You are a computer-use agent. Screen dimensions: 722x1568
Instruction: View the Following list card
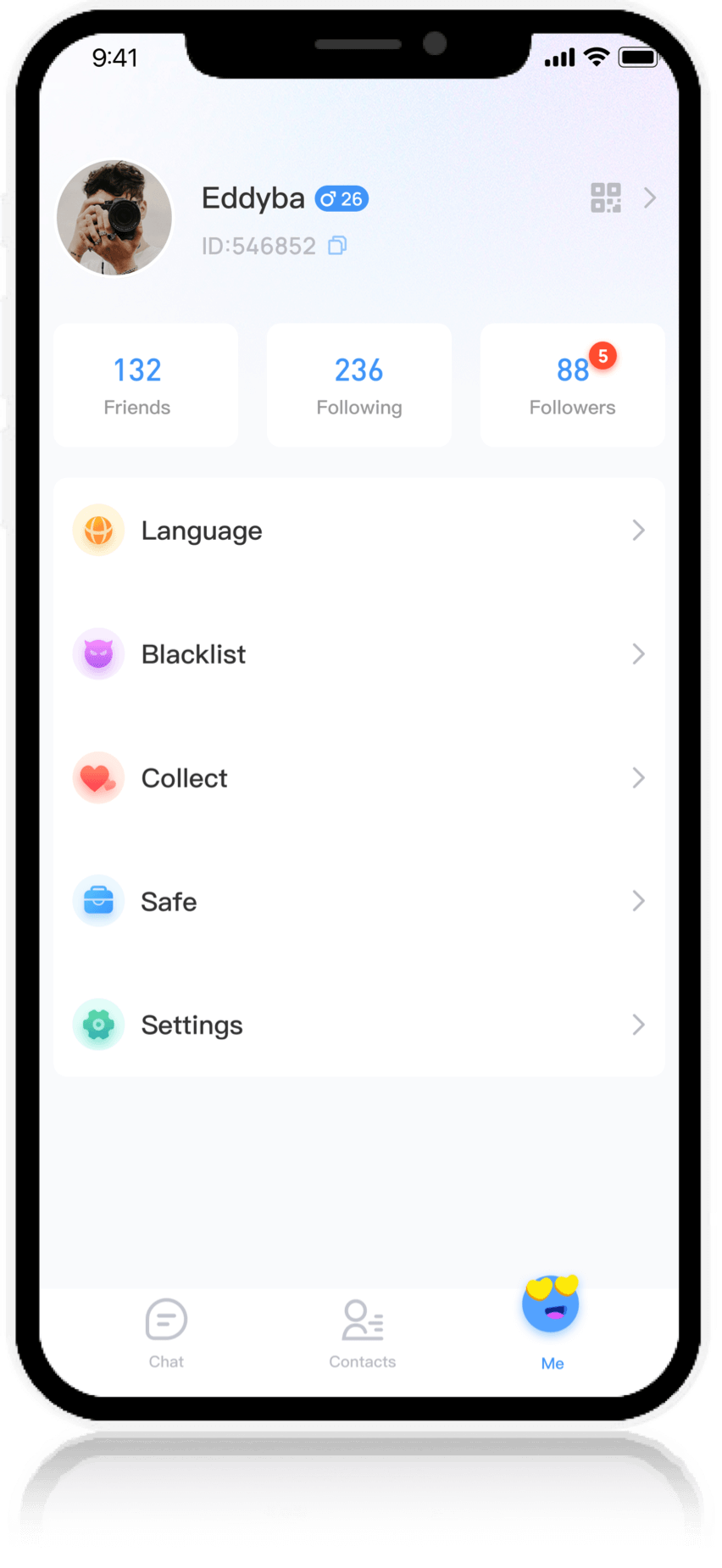pos(359,385)
